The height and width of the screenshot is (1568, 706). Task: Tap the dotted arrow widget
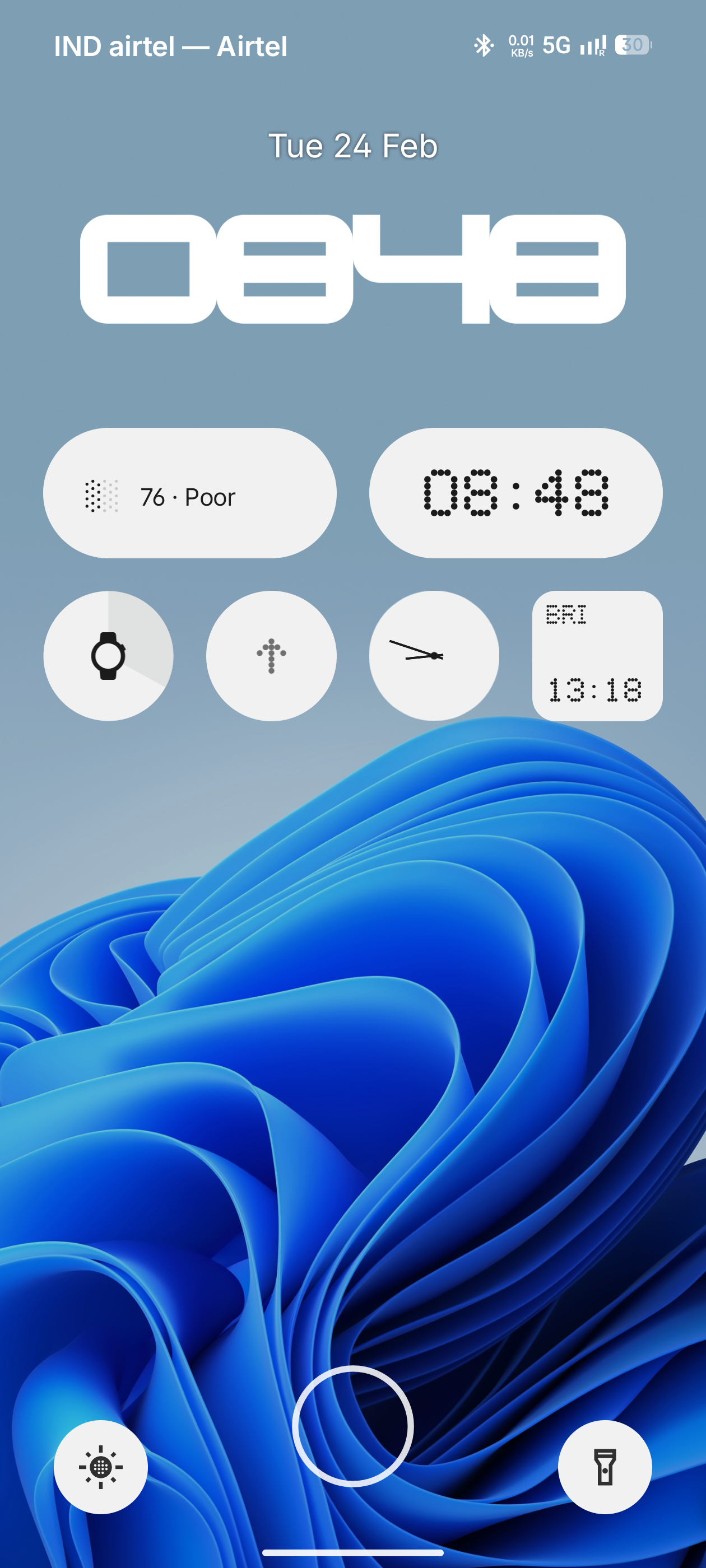271,656
